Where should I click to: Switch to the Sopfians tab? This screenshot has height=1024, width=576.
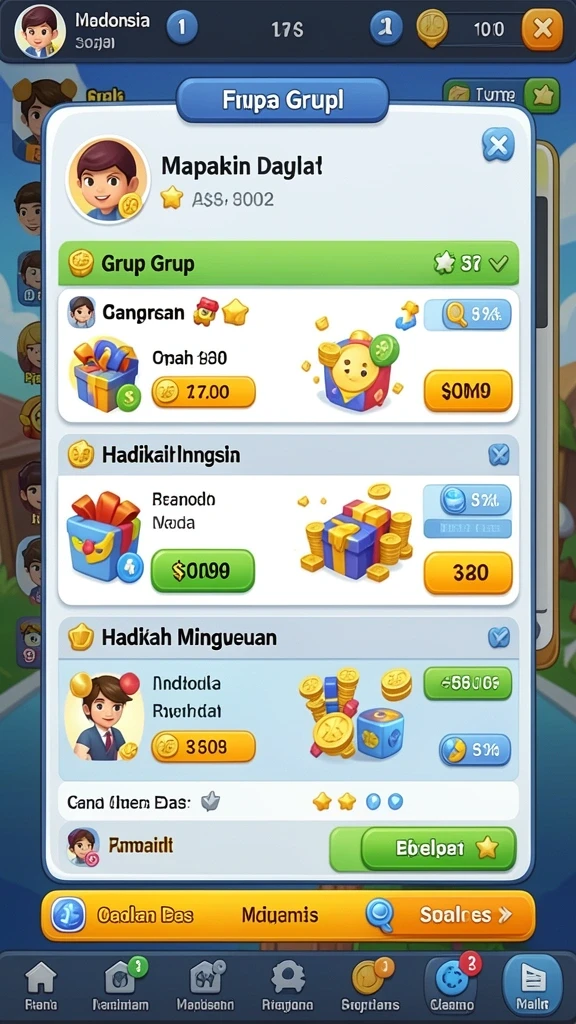369,986
